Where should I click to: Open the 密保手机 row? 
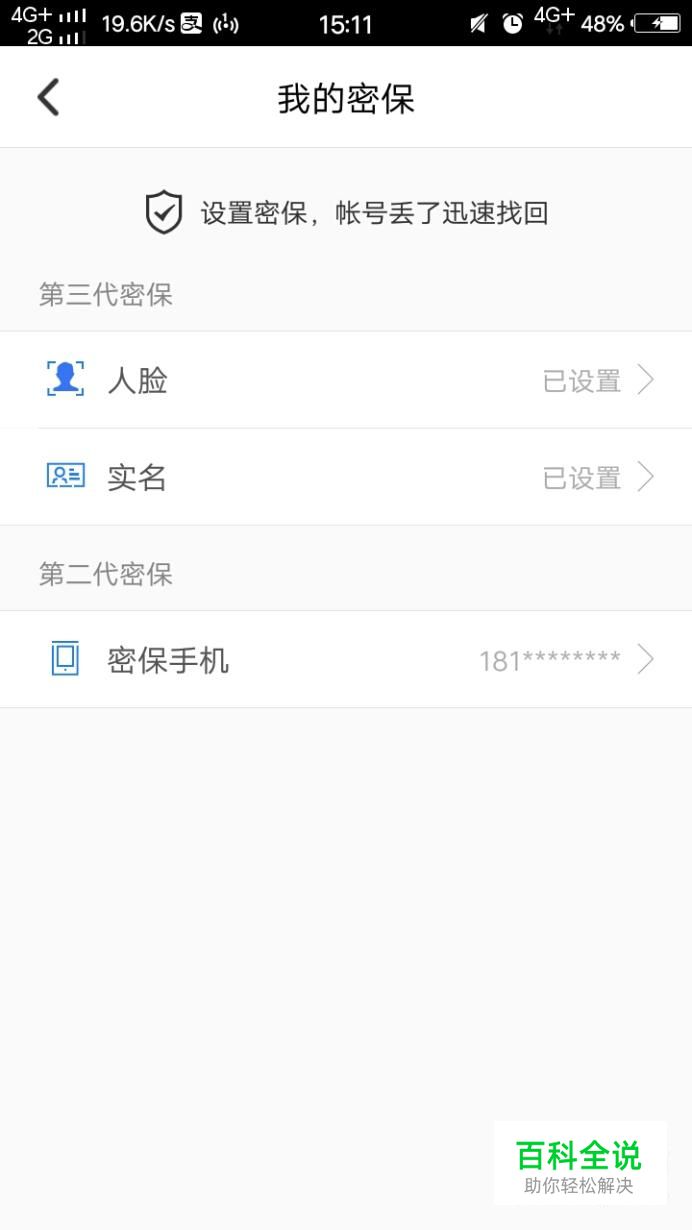(x=346, y=659)
